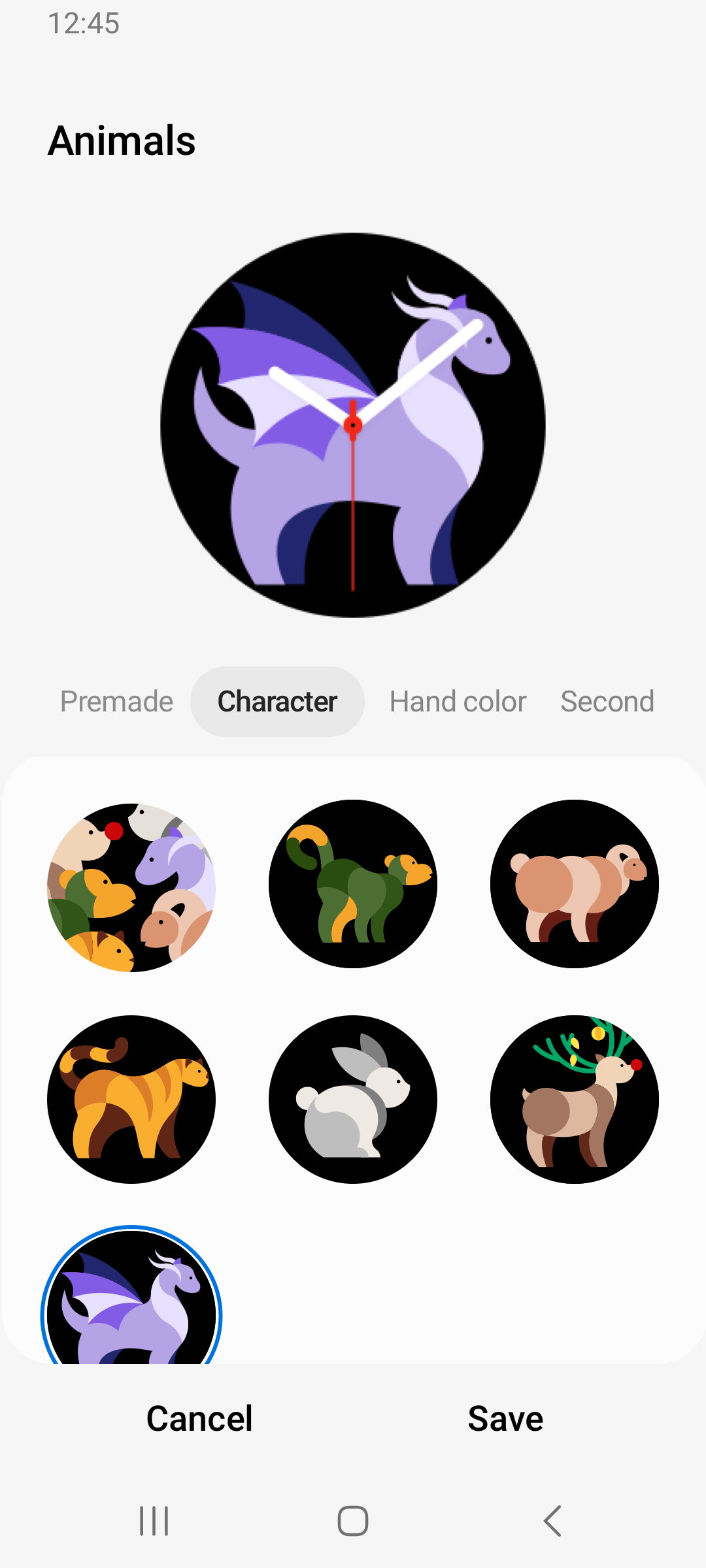The width and height of the screenshot is (706, 1568).
Task: Cancel watch face changes
Action: (x=199, y=1418)
